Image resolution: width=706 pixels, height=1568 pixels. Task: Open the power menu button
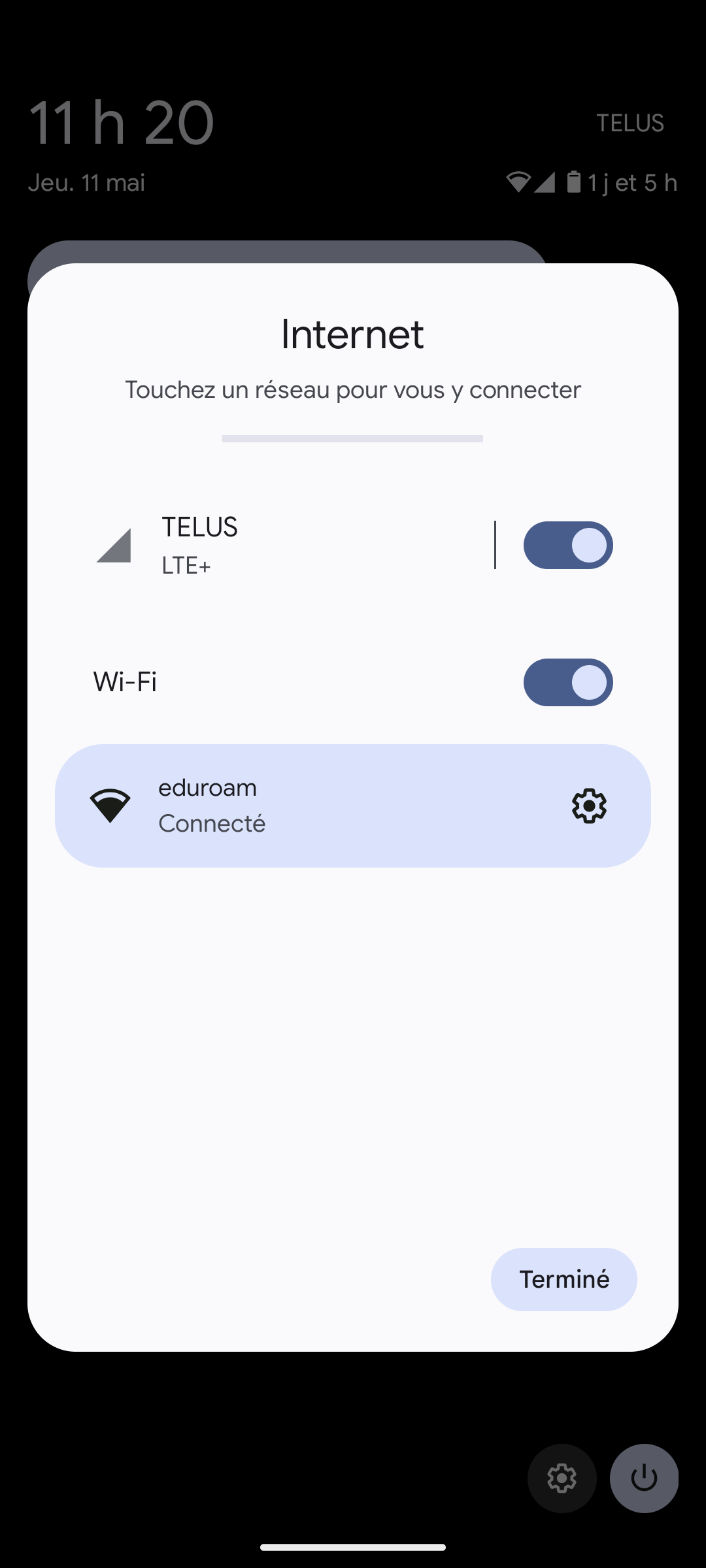point(644,1478)
